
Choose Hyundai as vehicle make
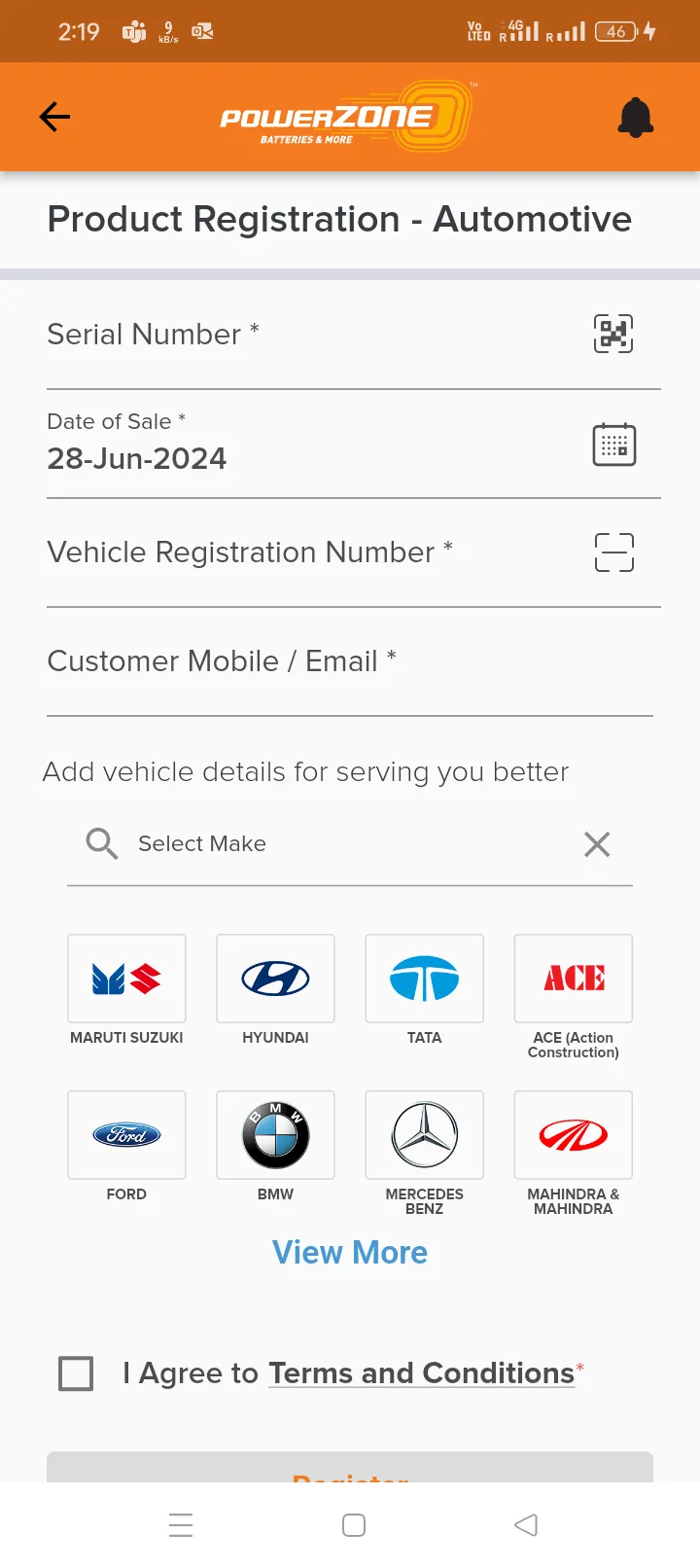275,979
